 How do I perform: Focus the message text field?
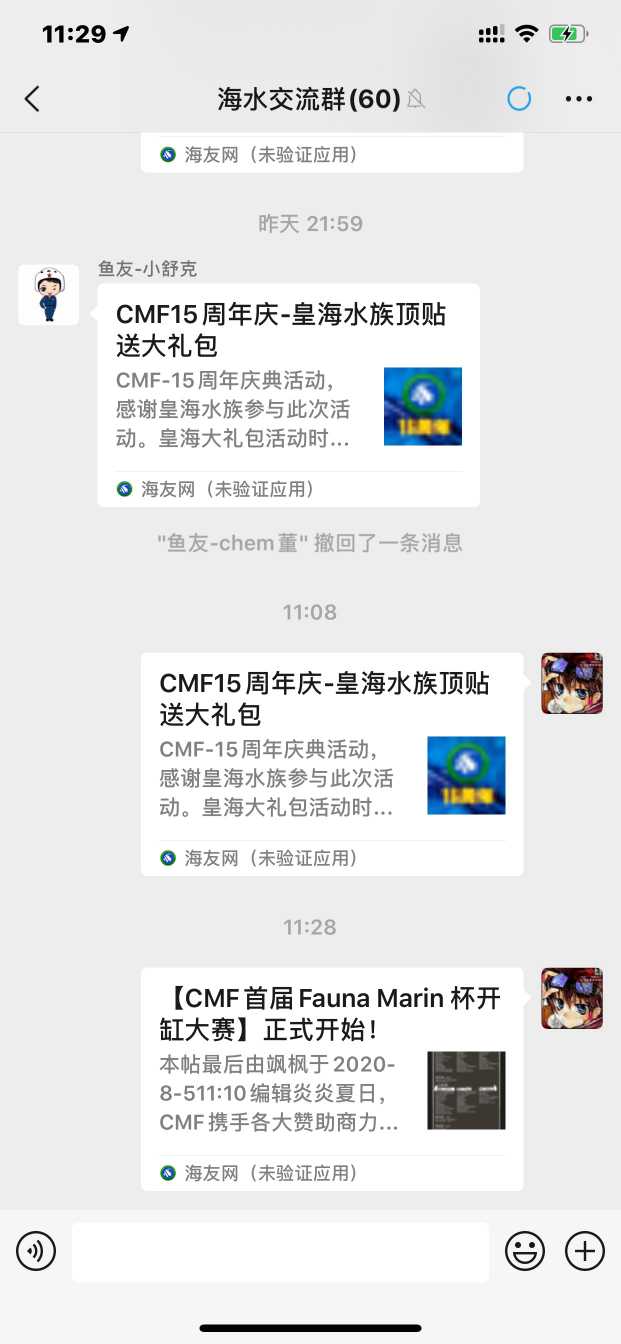click(x=280, y=1251)
